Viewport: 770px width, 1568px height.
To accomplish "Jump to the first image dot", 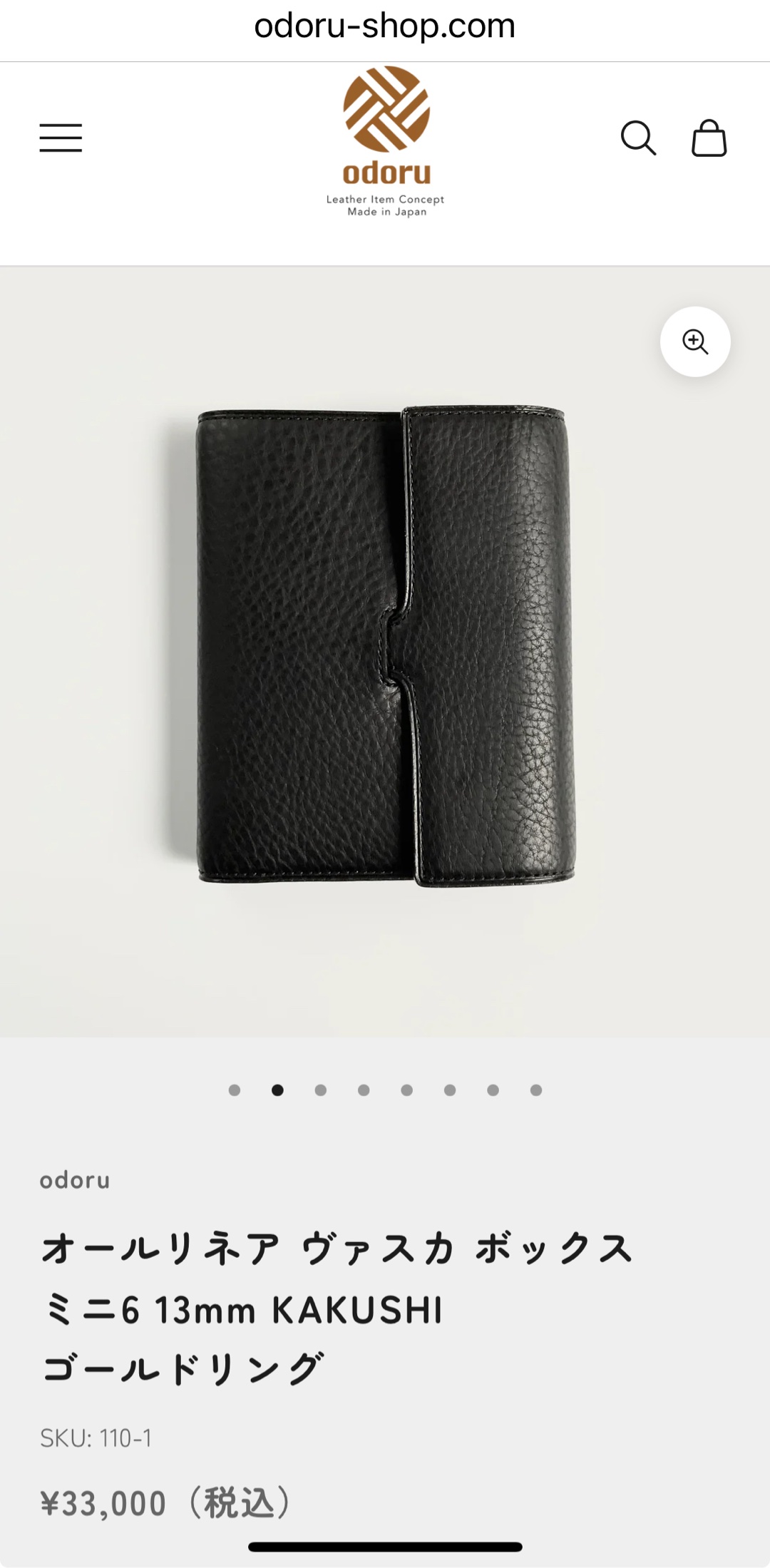I will 235,1090.
